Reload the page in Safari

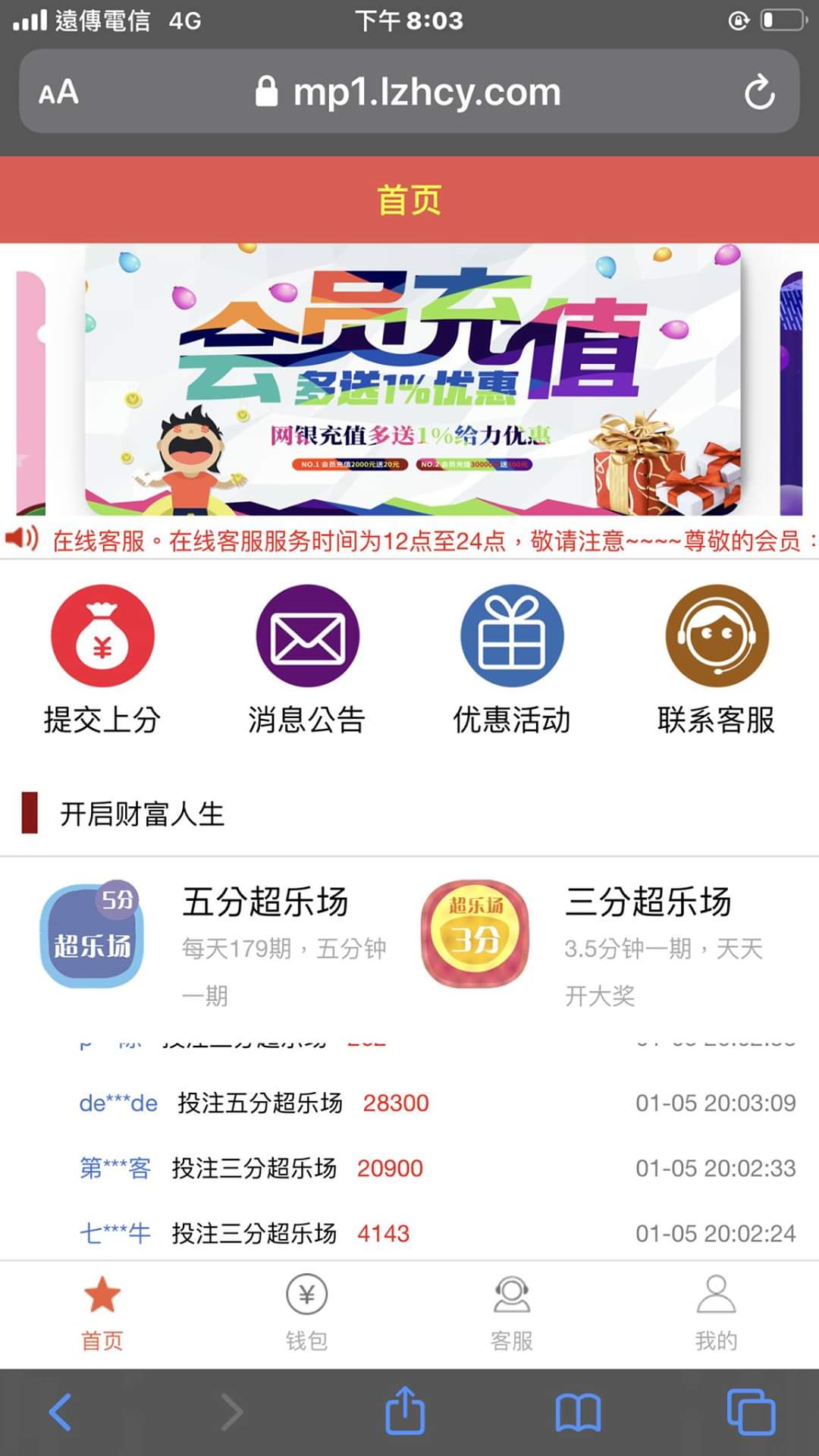[759, 93]
